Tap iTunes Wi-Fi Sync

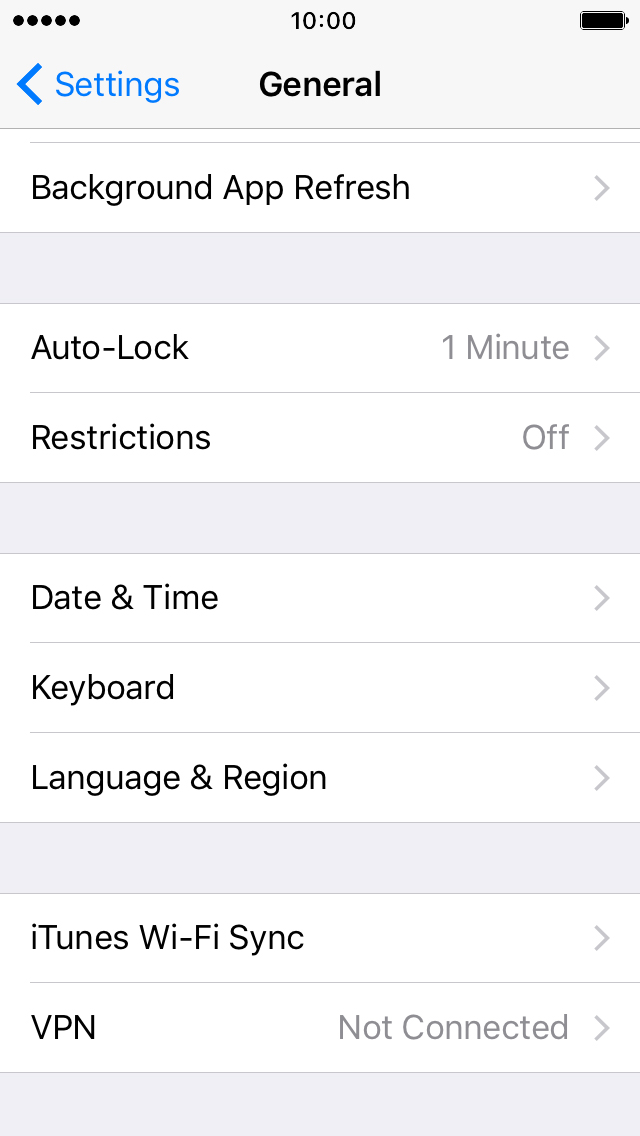click(320, 938)
